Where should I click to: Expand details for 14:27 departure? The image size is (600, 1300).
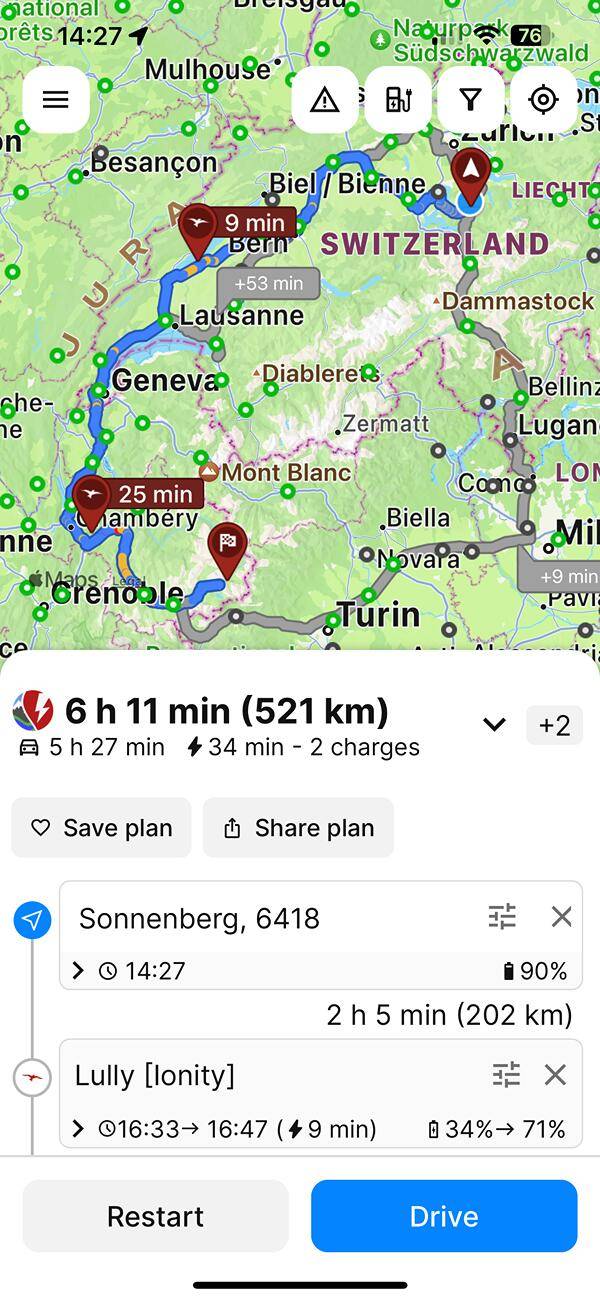[79, 970]
